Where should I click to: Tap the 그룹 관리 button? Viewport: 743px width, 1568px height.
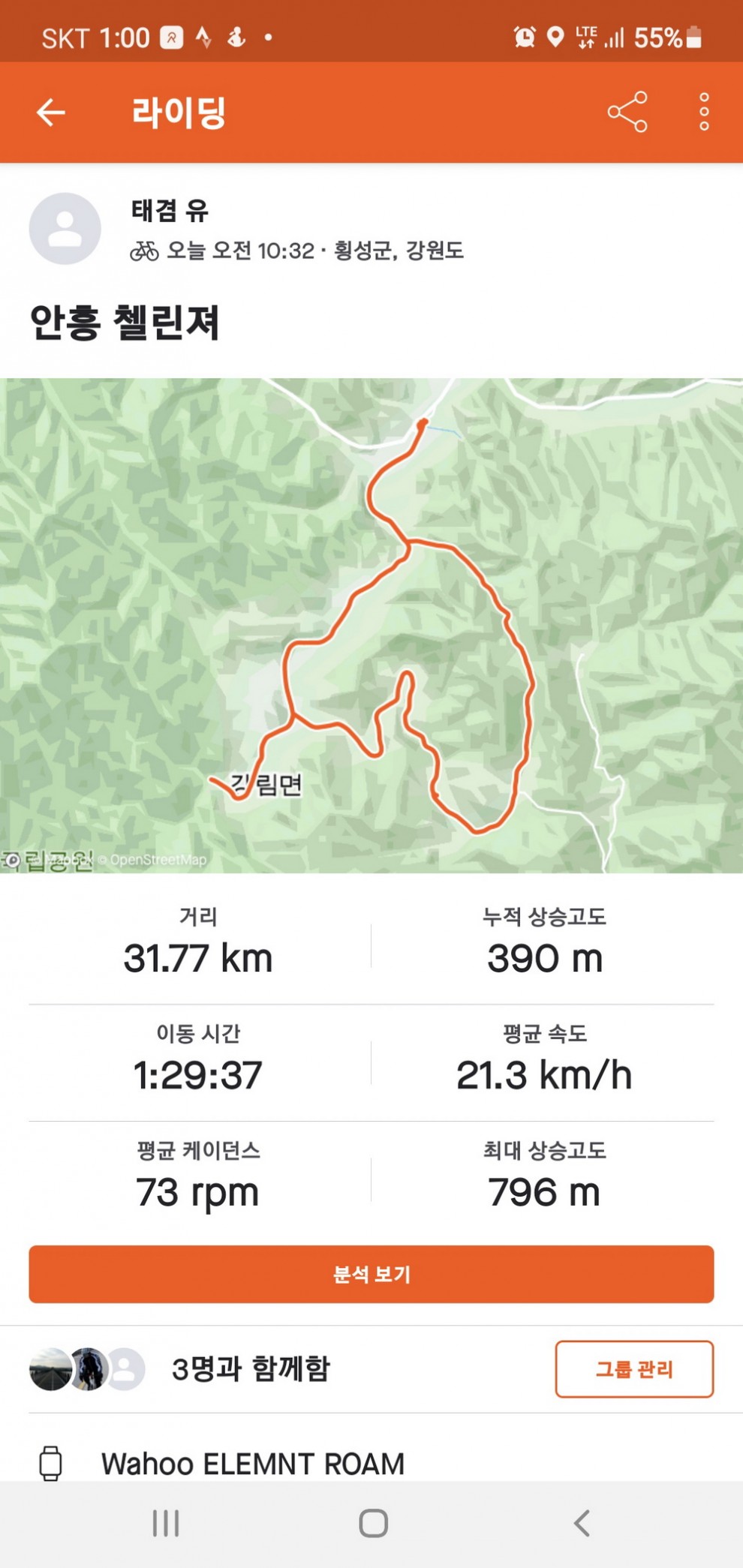pos(634,1369)
